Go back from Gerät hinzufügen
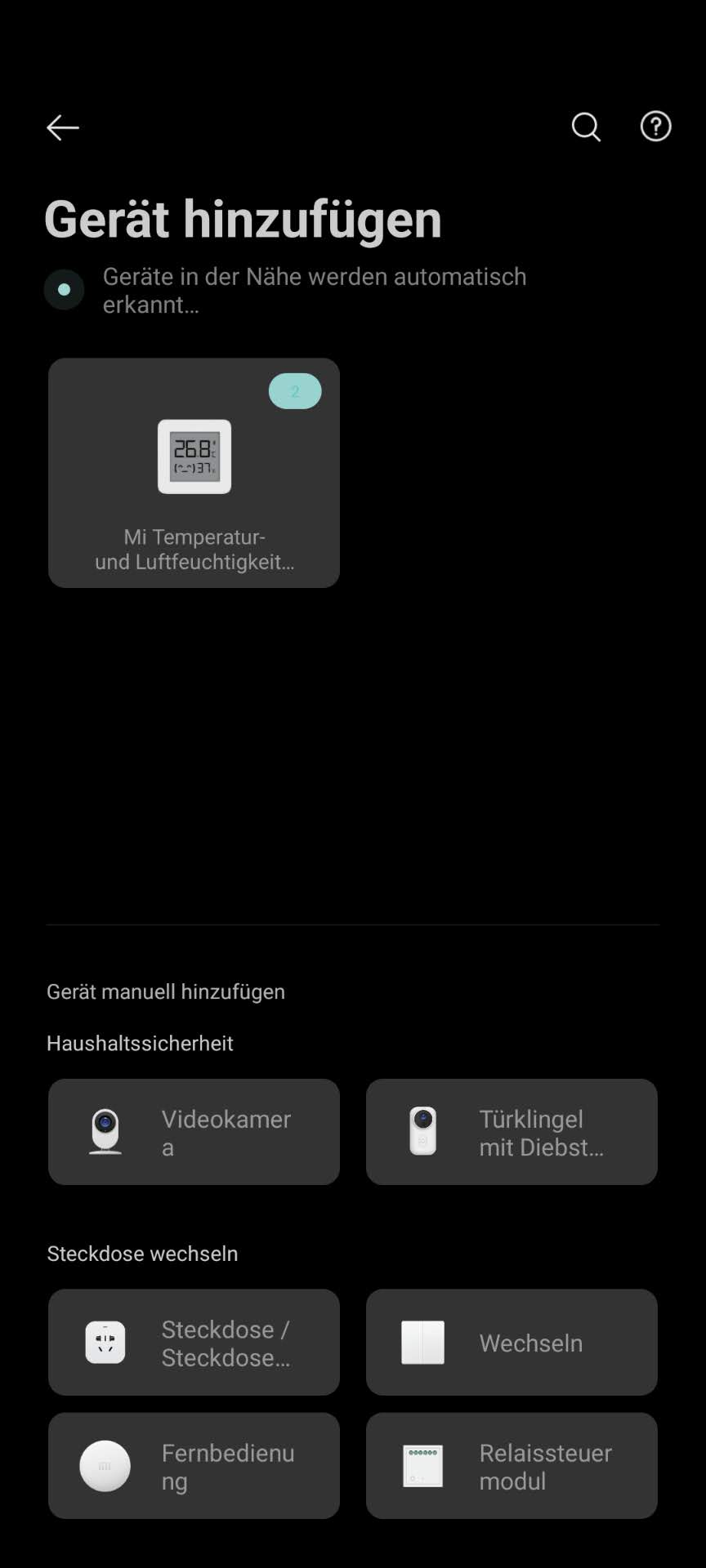The height and width of the screenshot is (1568, 706). (62, 127)
